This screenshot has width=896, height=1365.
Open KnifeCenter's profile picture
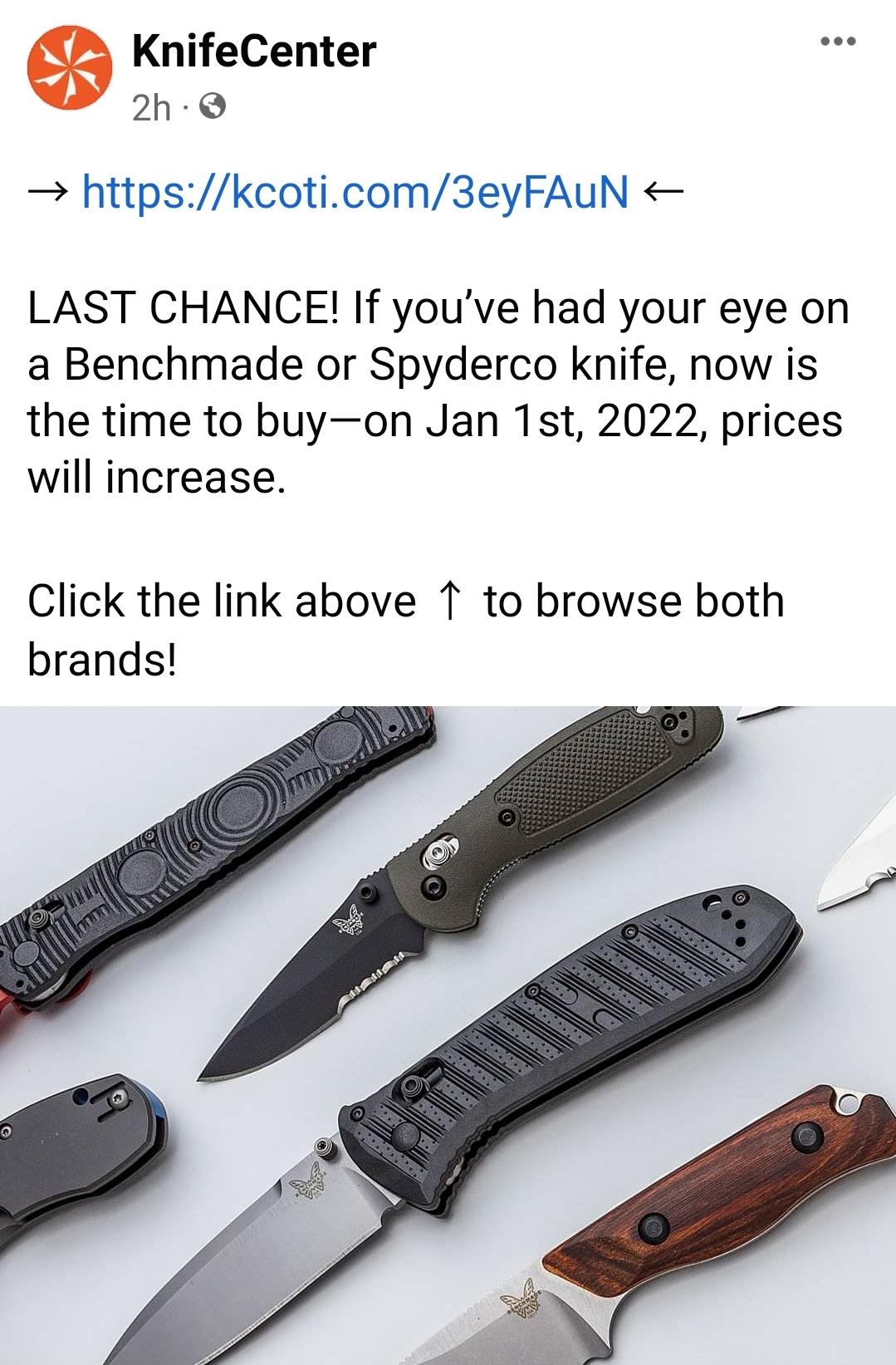pos(70,68)
